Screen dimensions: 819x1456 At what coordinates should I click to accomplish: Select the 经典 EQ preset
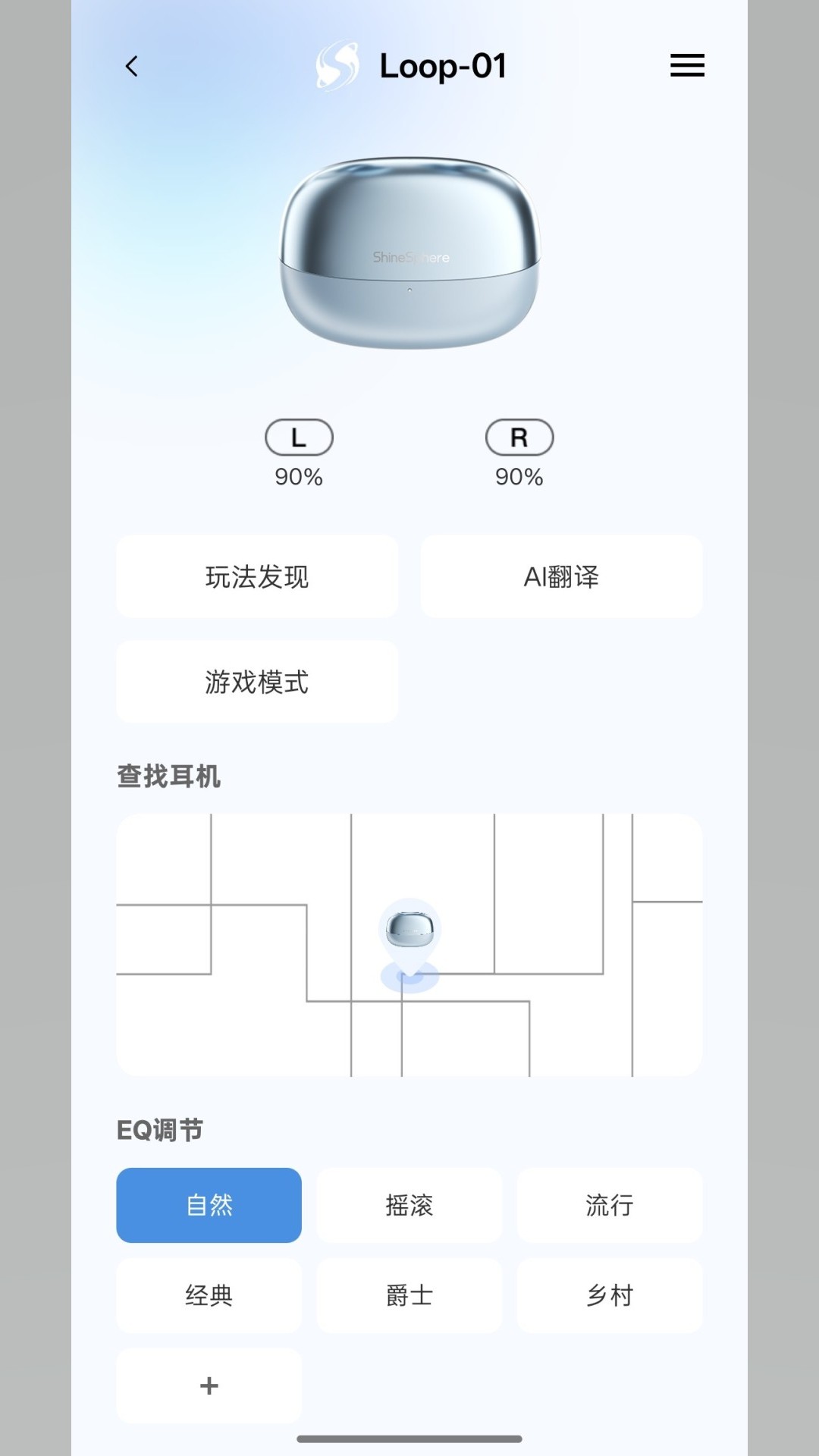(209, 1295)
